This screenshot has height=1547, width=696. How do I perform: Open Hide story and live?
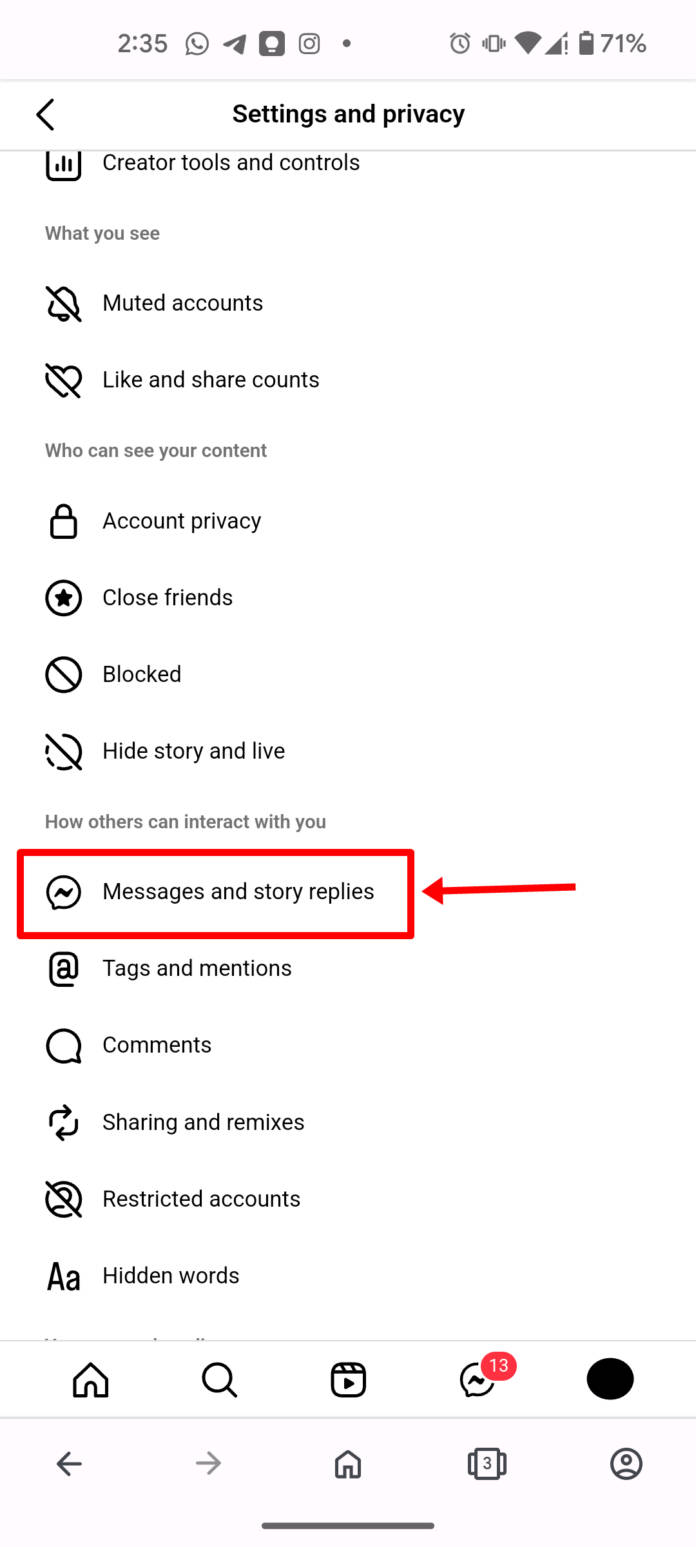[x=193, y=751]
